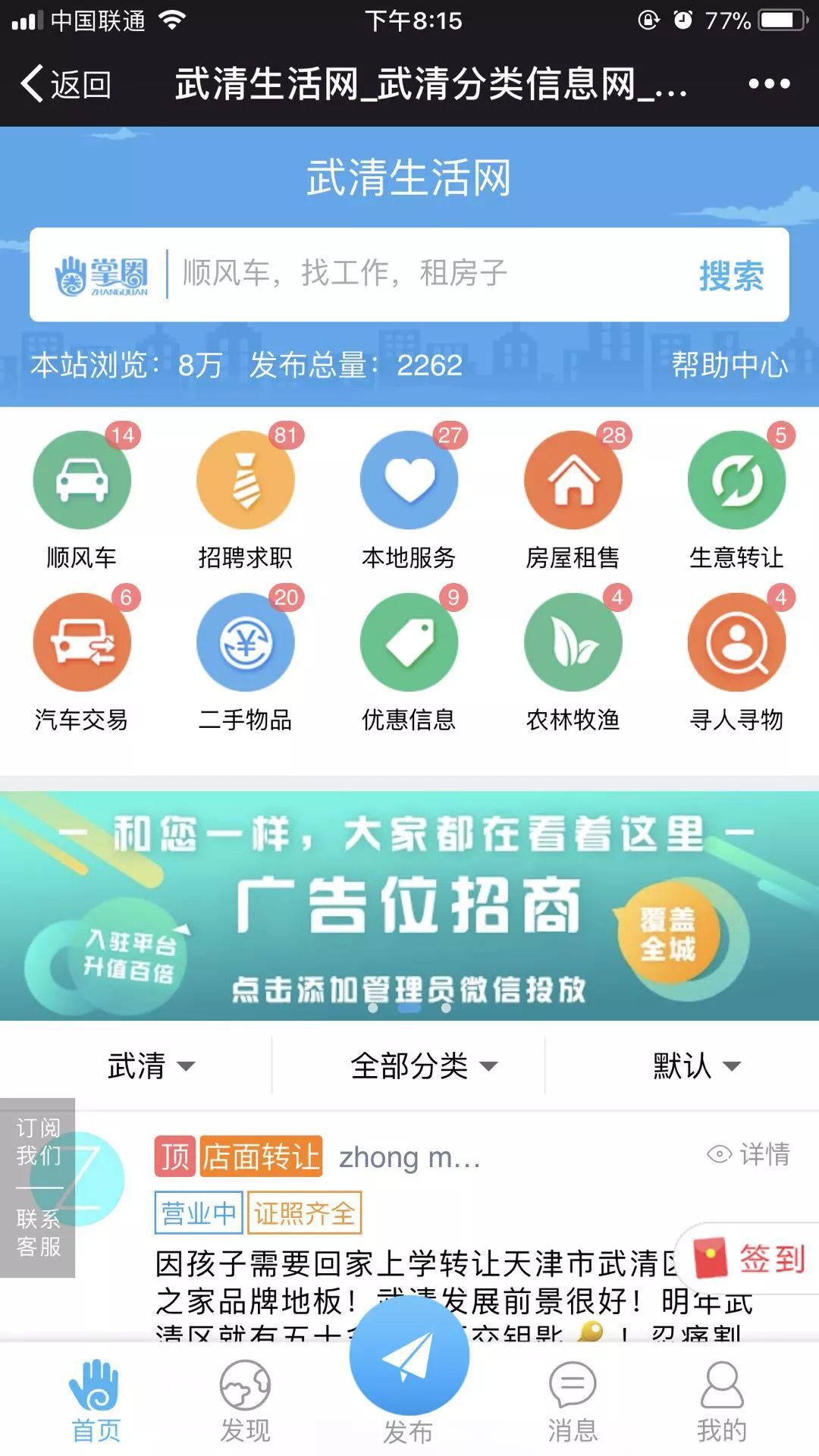
Task: Open the 广告位招商 banner
Action: click(409, 905)
